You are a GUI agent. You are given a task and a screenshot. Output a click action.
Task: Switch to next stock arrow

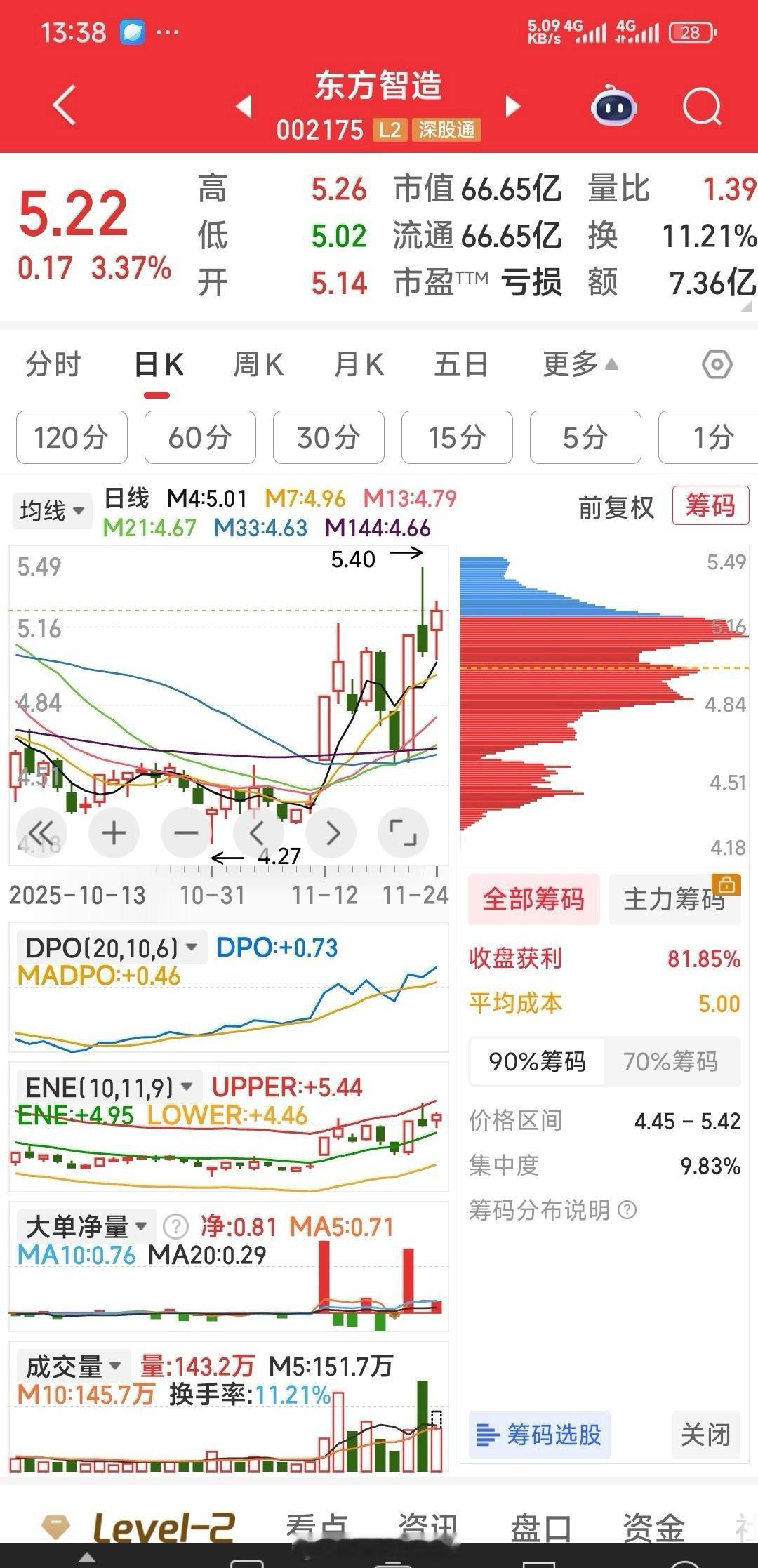(513, 107)
